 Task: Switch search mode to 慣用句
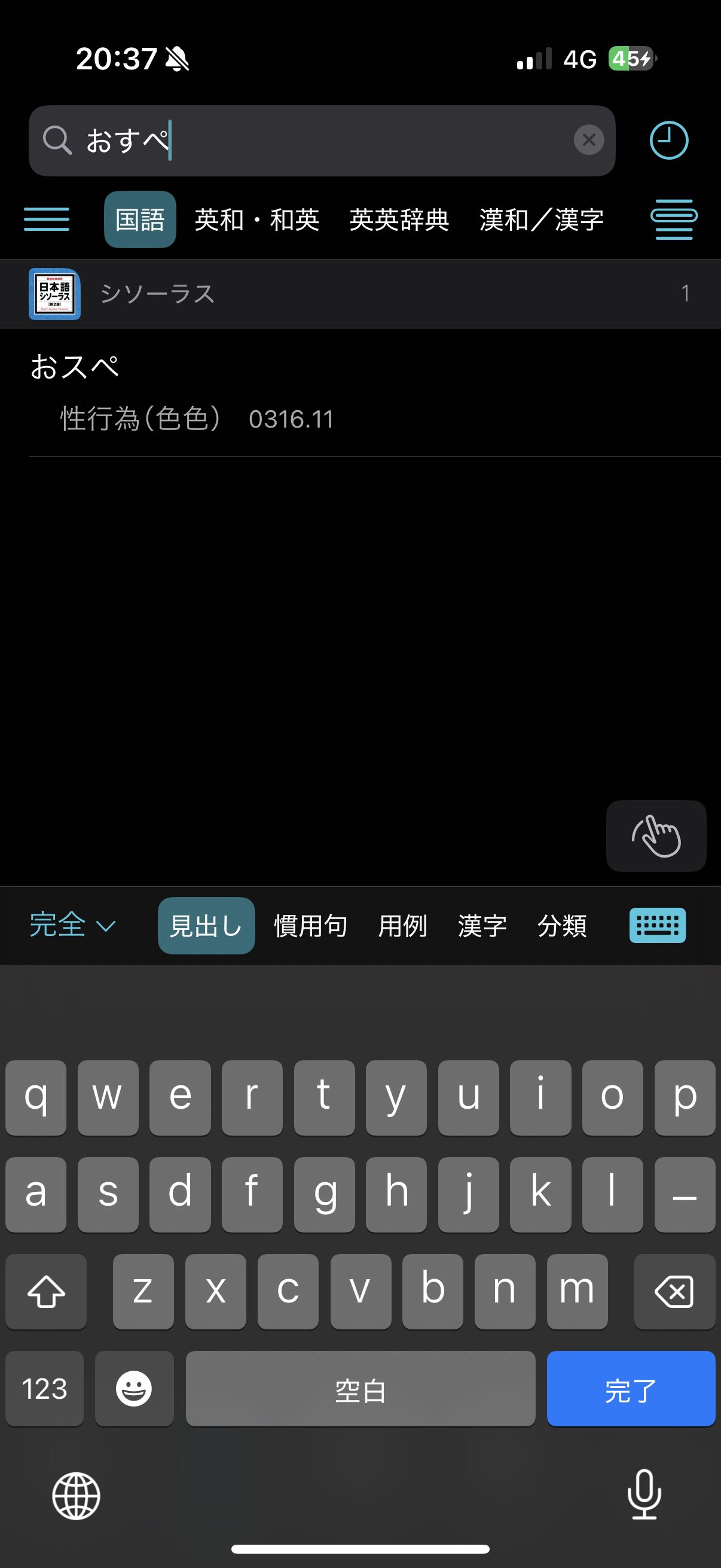(310, 925)
